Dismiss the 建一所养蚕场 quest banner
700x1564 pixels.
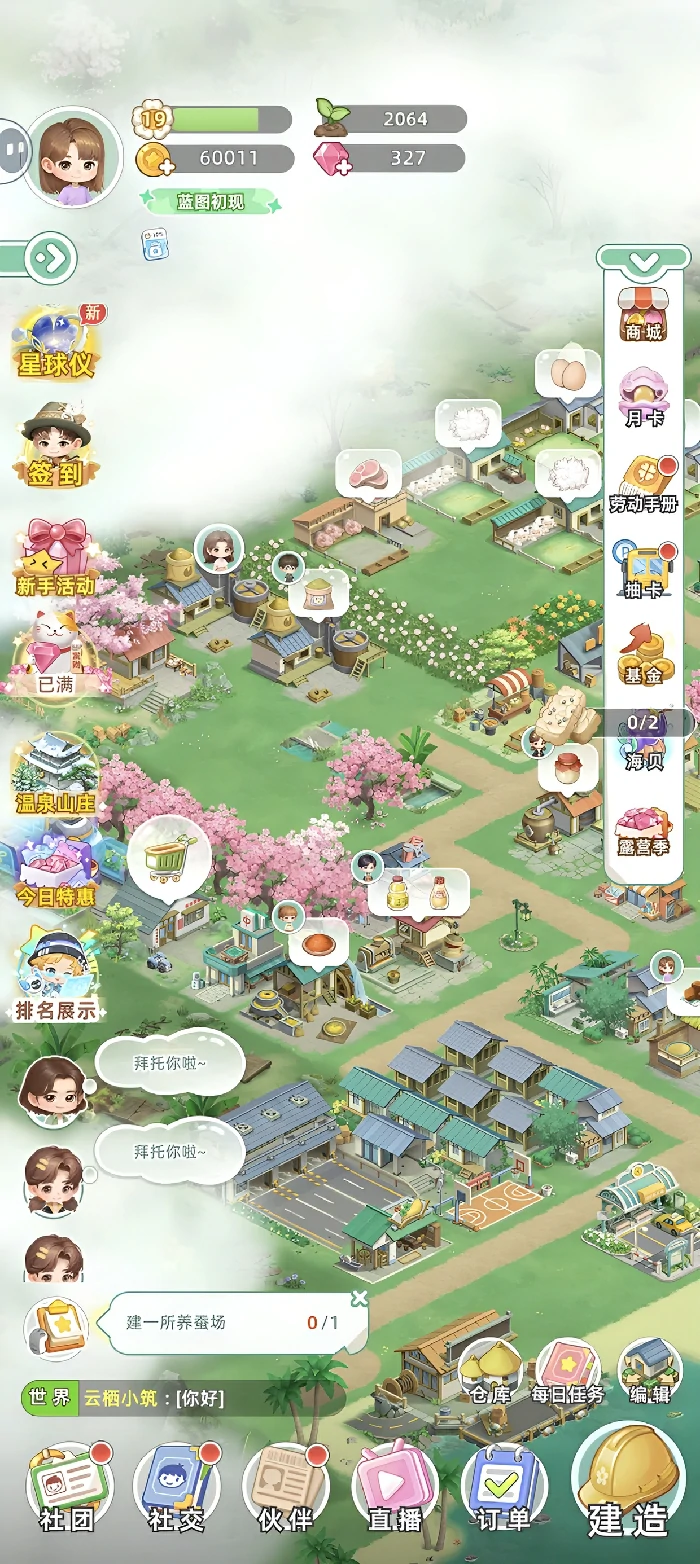point(360,1298)
